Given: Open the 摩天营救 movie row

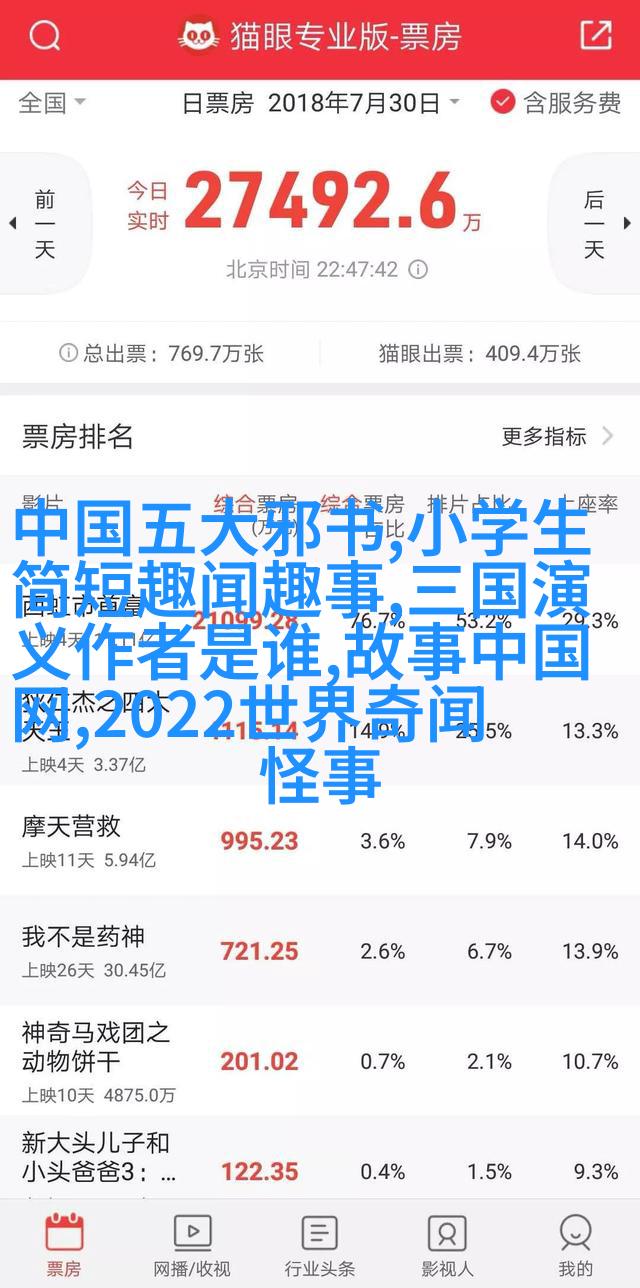Looking at the screenshot, I should (x=320, y=840).
